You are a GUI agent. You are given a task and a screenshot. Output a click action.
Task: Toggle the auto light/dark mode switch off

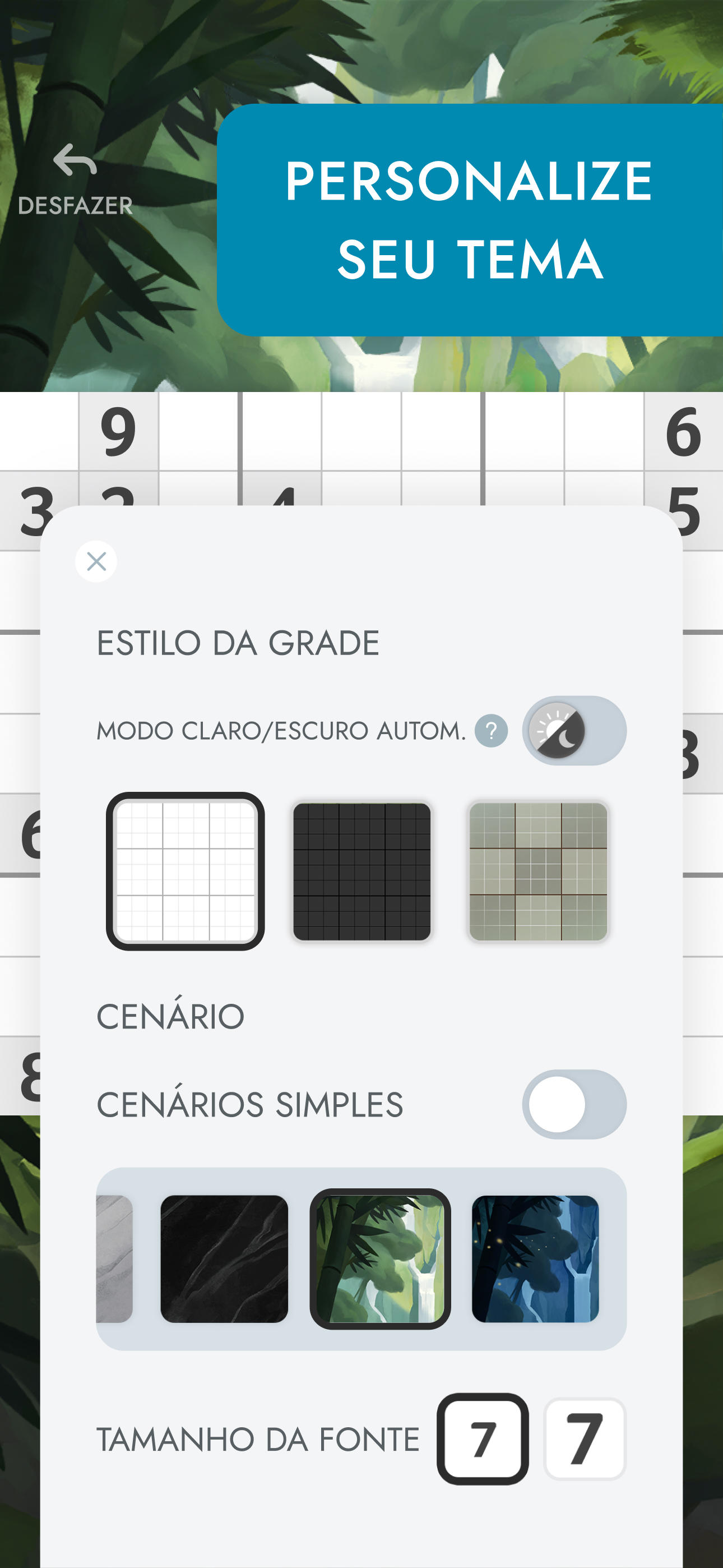(575, 731)
